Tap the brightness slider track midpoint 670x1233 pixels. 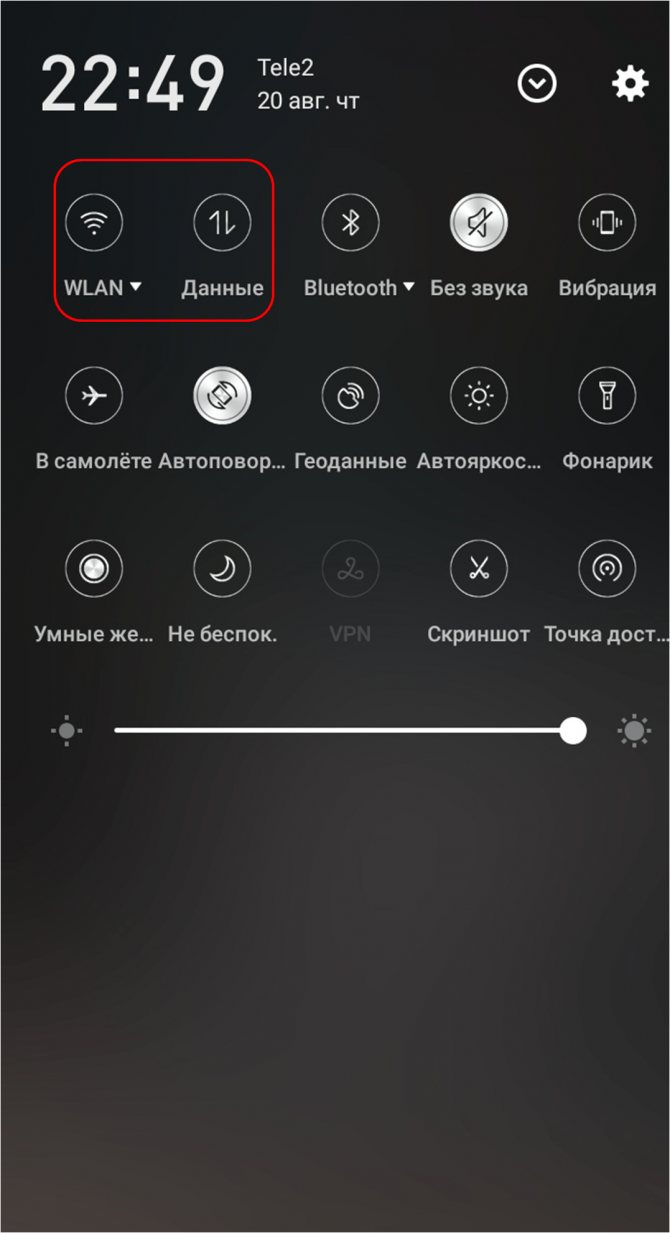(343, 731)
